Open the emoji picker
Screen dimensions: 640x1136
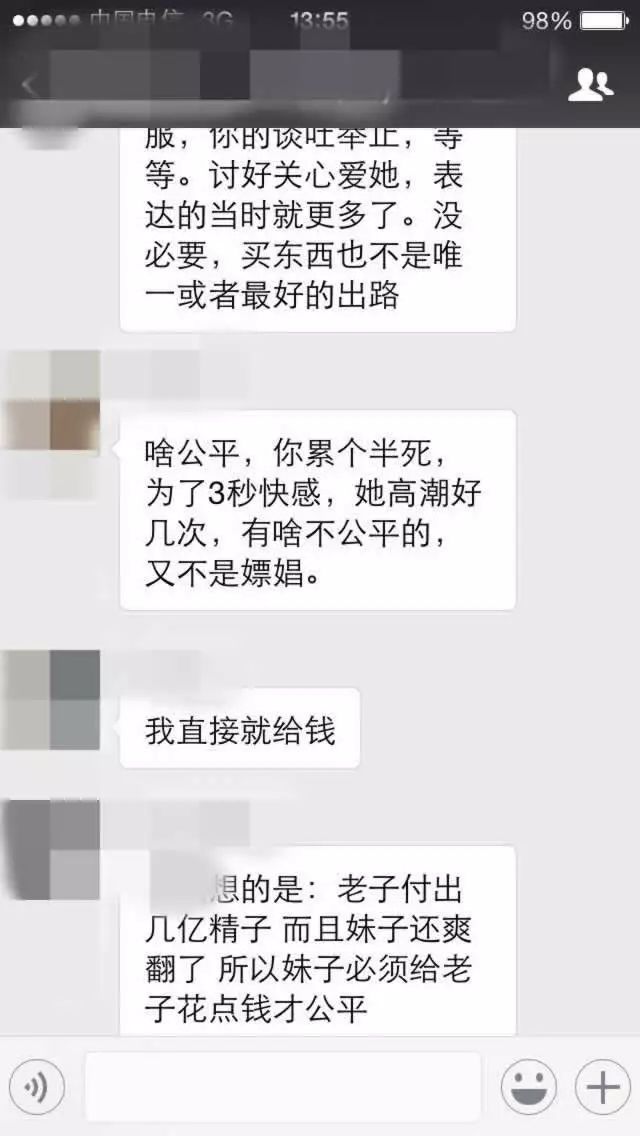pos(528,1087)
